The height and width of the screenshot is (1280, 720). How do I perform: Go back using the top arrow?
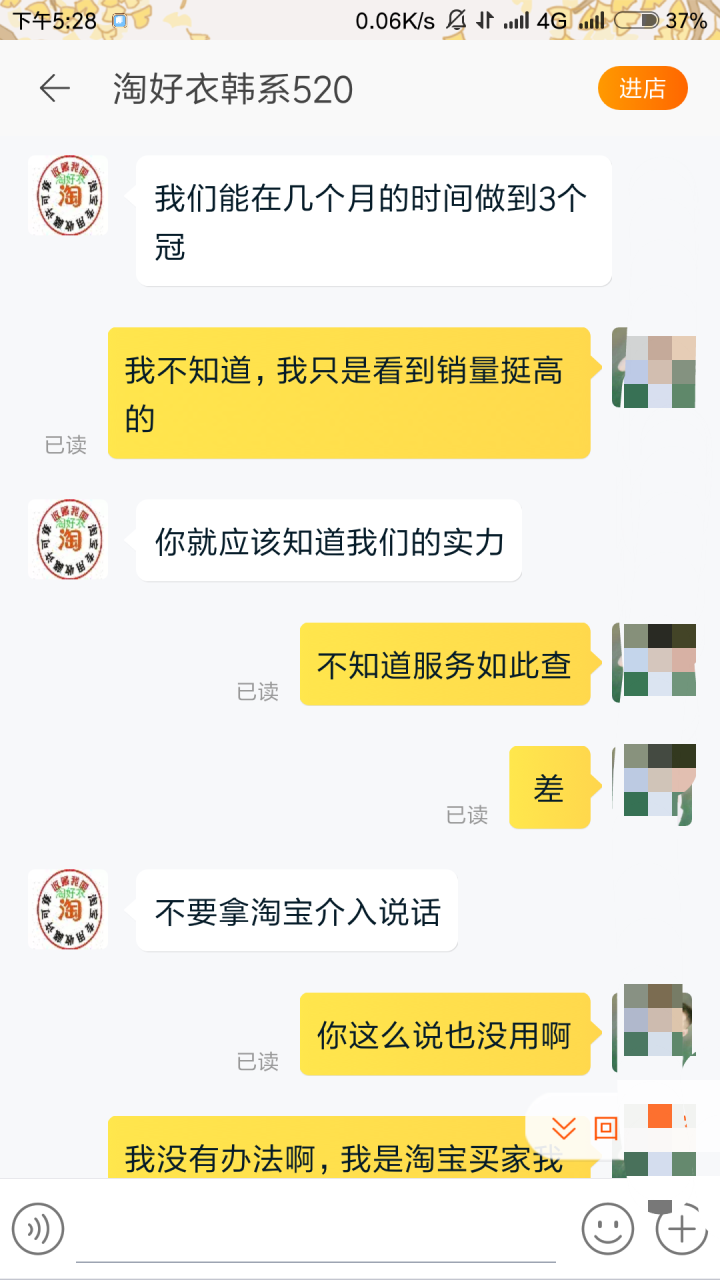pyautogui.click(x=55, y=89)
